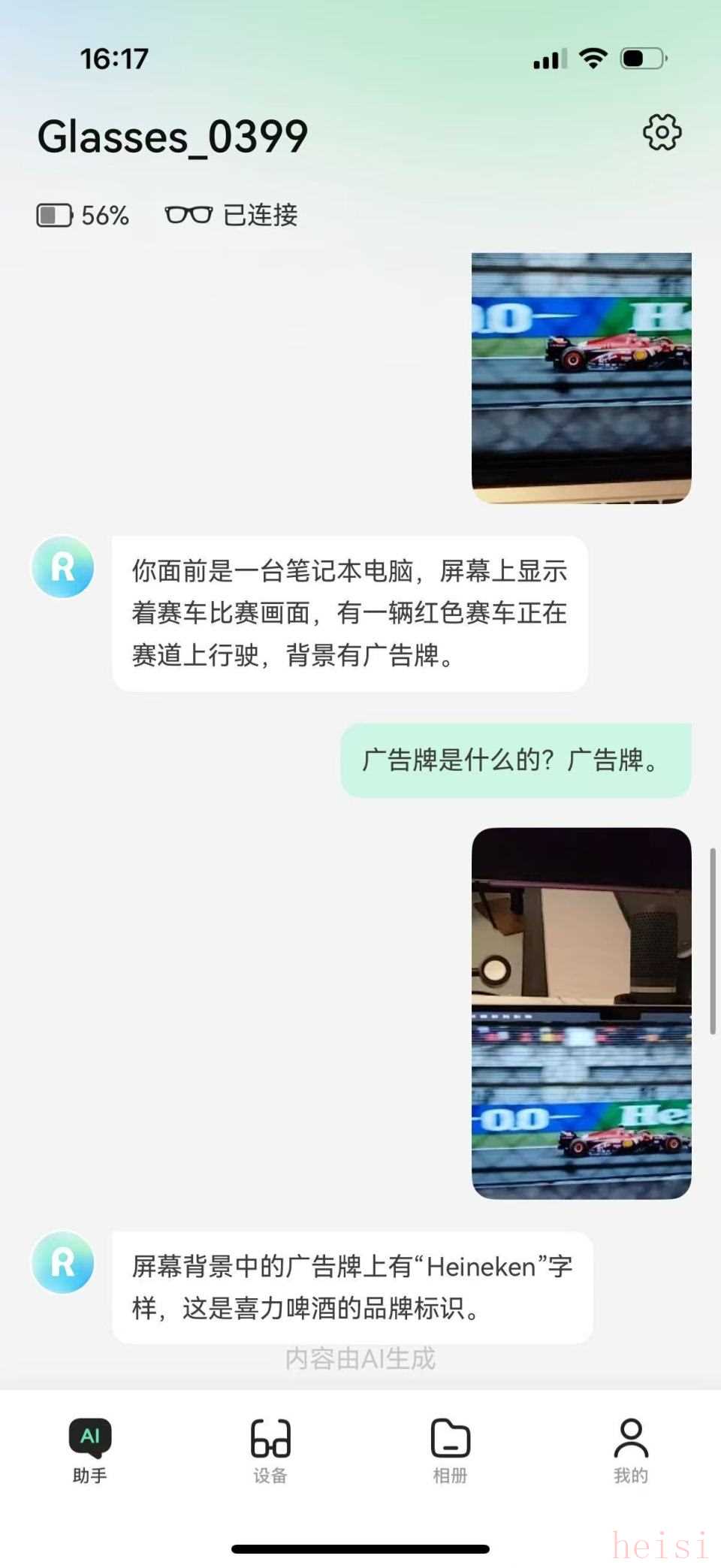721x1568 pixels.
Task: View the second photo with Heineken billboard
Action: pos(581,1013)
